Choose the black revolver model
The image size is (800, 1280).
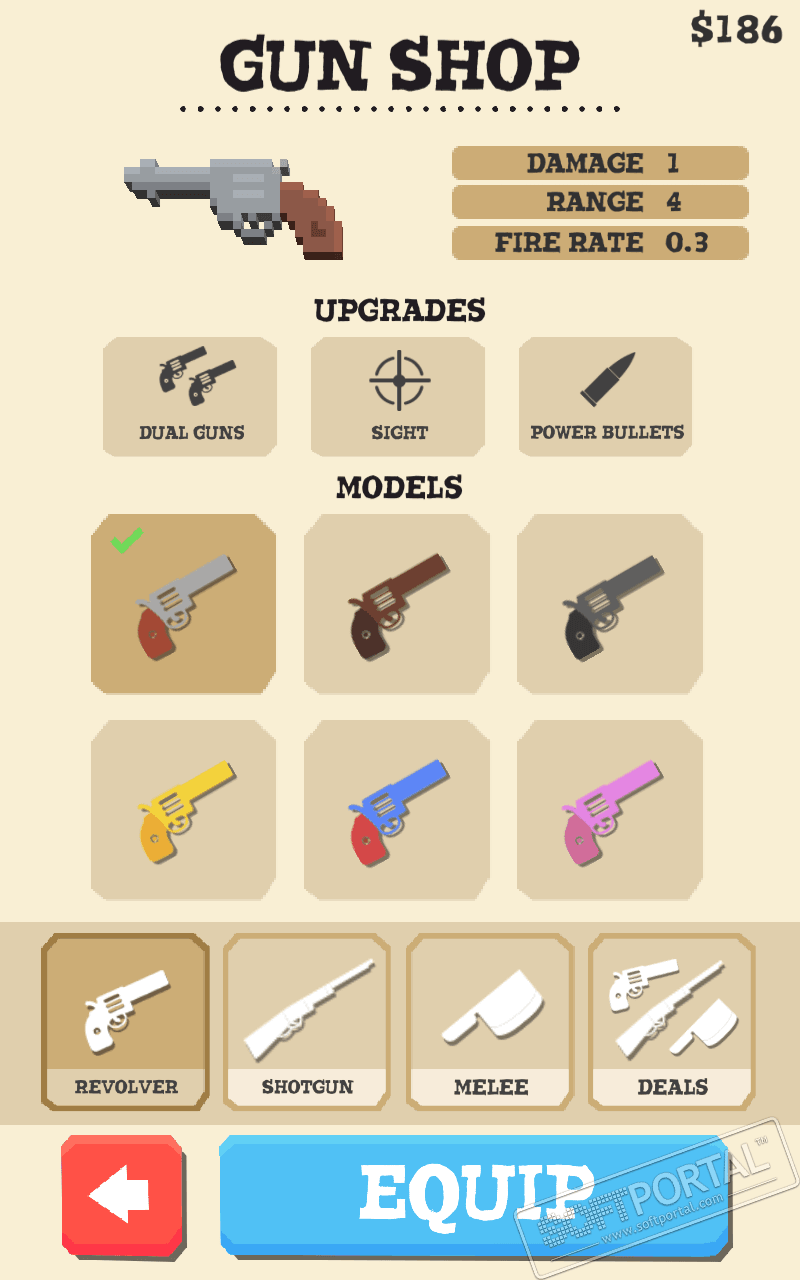click(x=610, y=604)
